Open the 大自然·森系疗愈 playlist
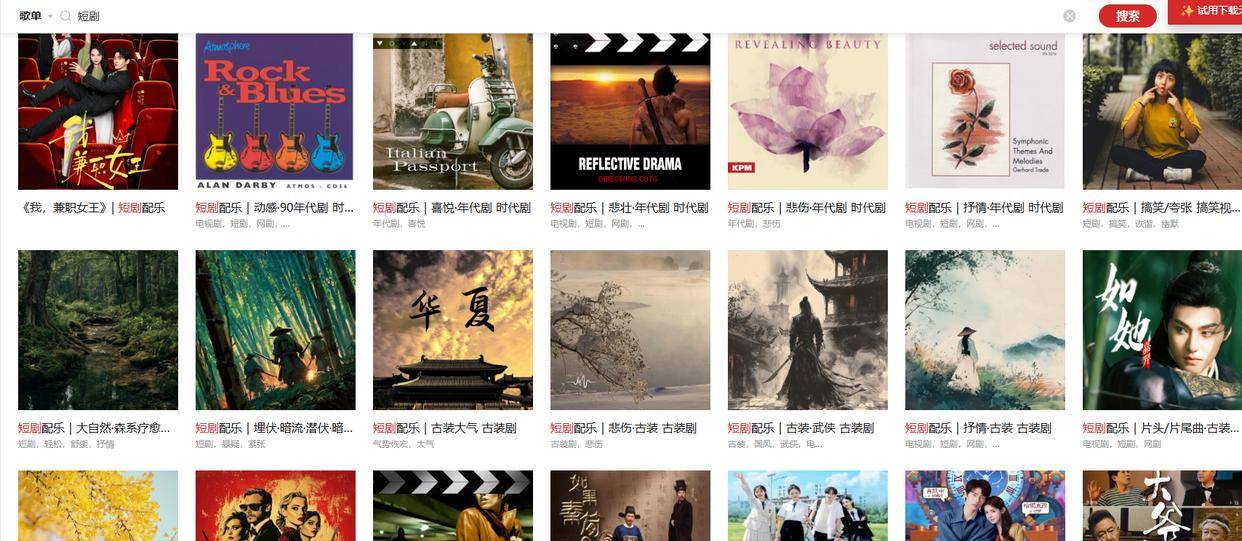 [x=98, y=330]
